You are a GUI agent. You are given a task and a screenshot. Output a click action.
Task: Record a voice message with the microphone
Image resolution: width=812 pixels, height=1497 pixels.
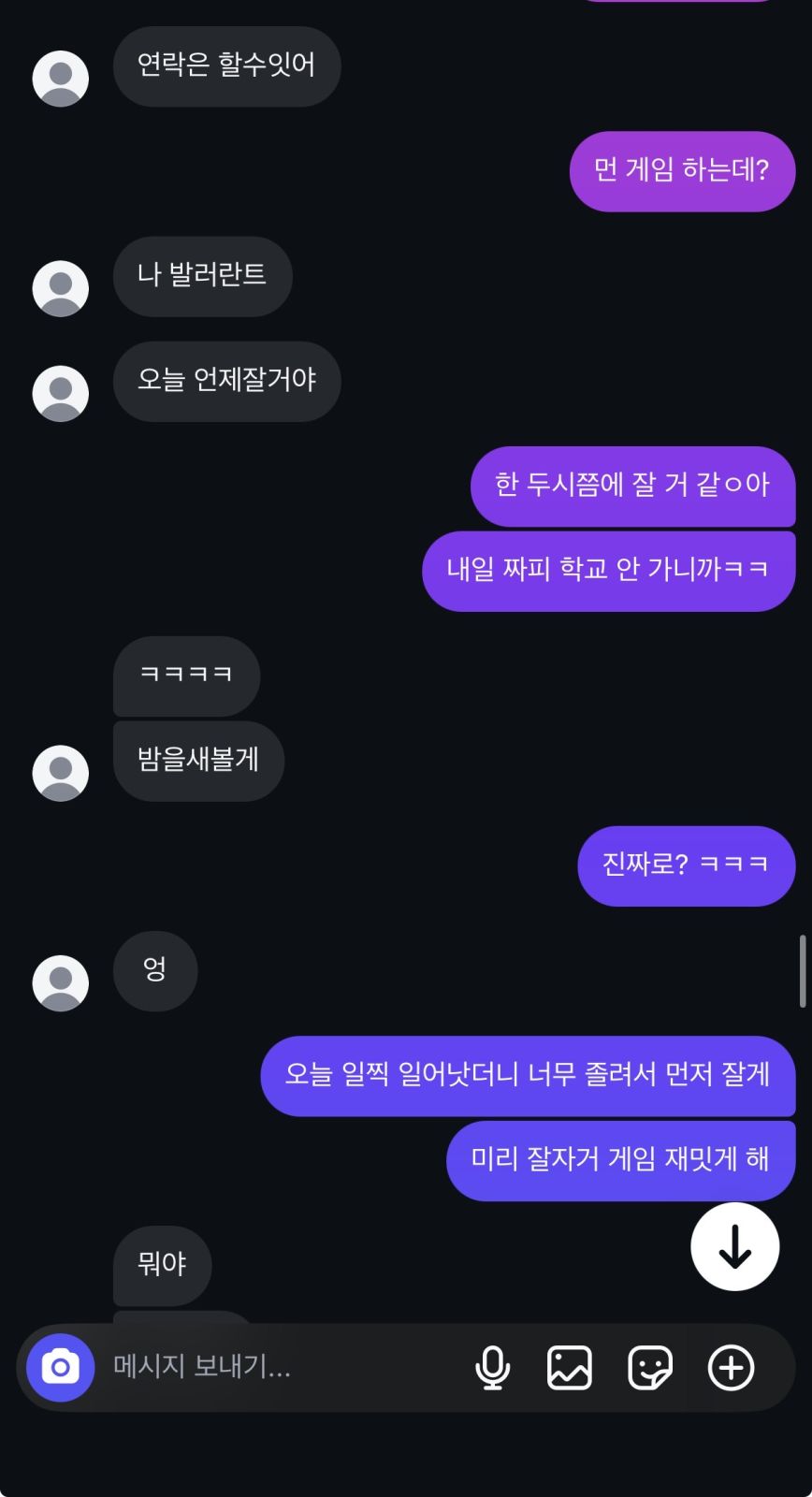(492, 1368)
